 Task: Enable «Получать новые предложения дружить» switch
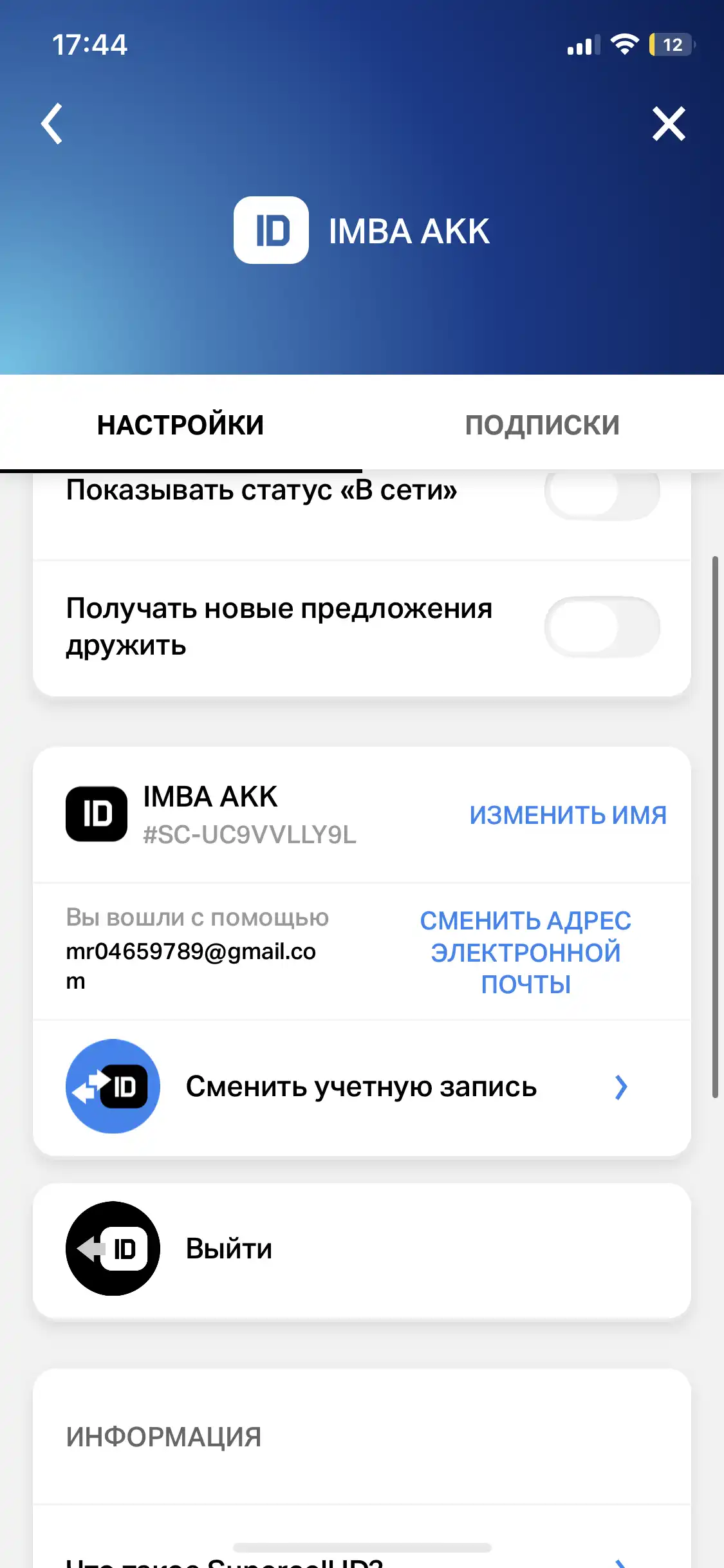coord(602,627)
